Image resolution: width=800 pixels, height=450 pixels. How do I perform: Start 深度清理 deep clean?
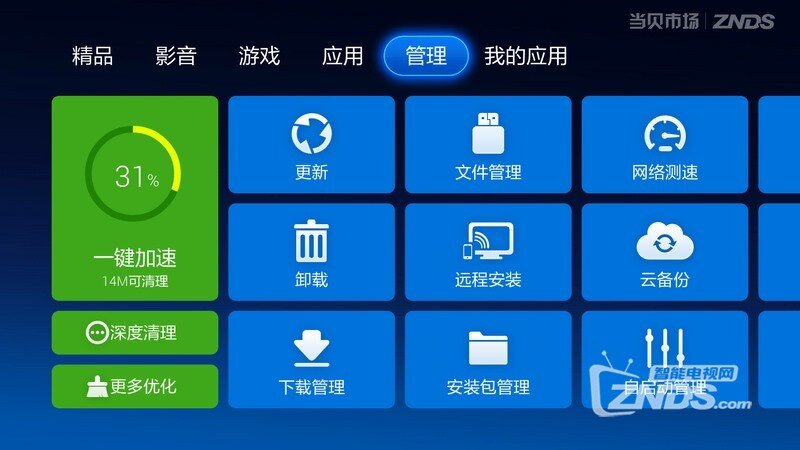pos(135,332)
